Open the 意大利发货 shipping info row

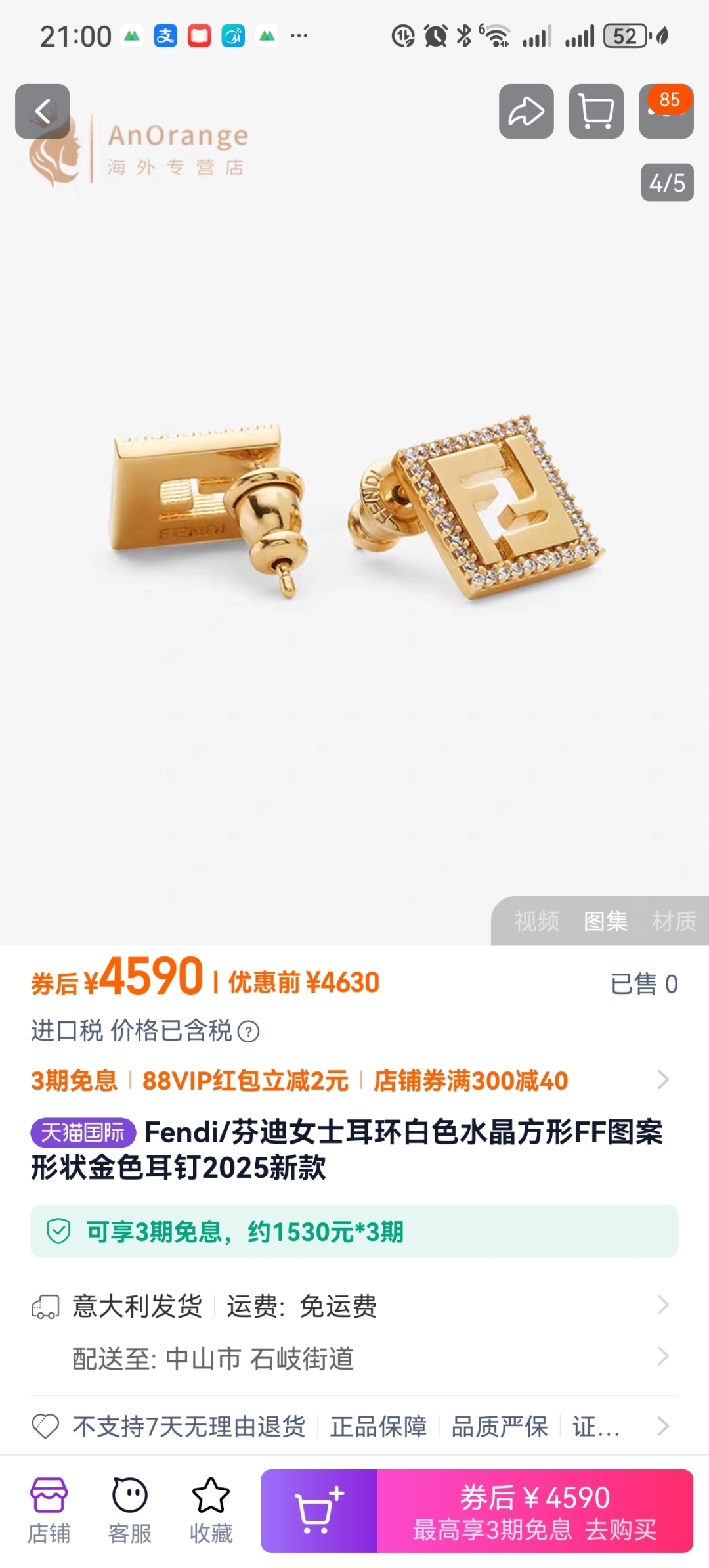click(354, 1305)
